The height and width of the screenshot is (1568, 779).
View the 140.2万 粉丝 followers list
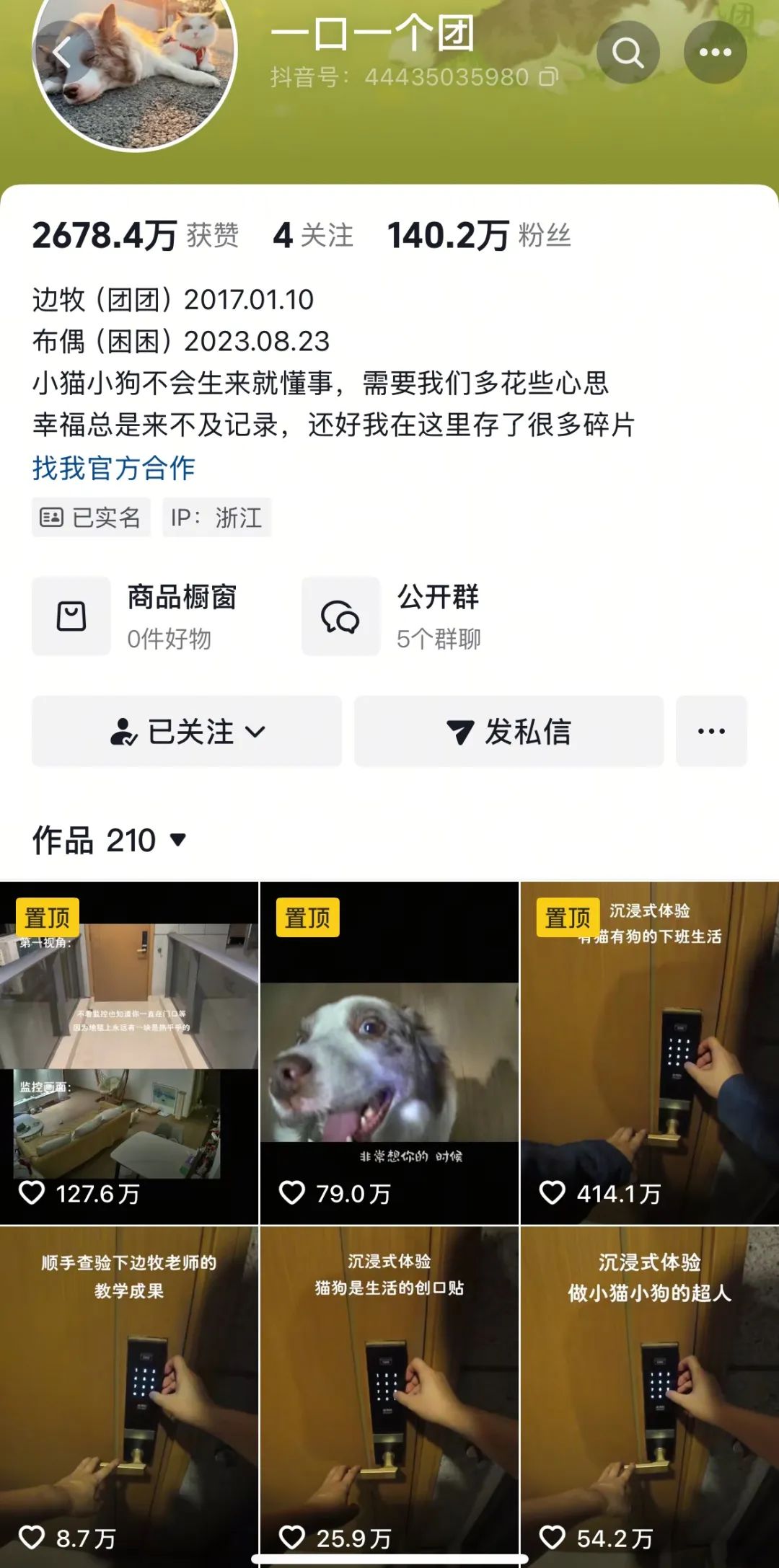[x=479, y=236]
